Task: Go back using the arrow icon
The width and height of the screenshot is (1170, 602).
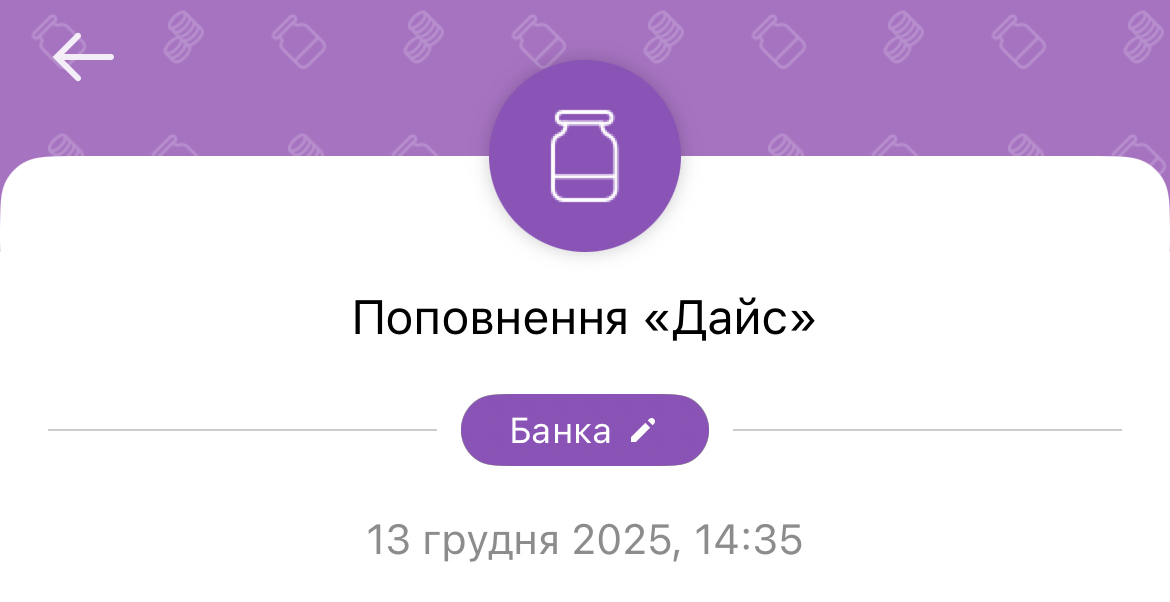Action: tap(83, 57)
